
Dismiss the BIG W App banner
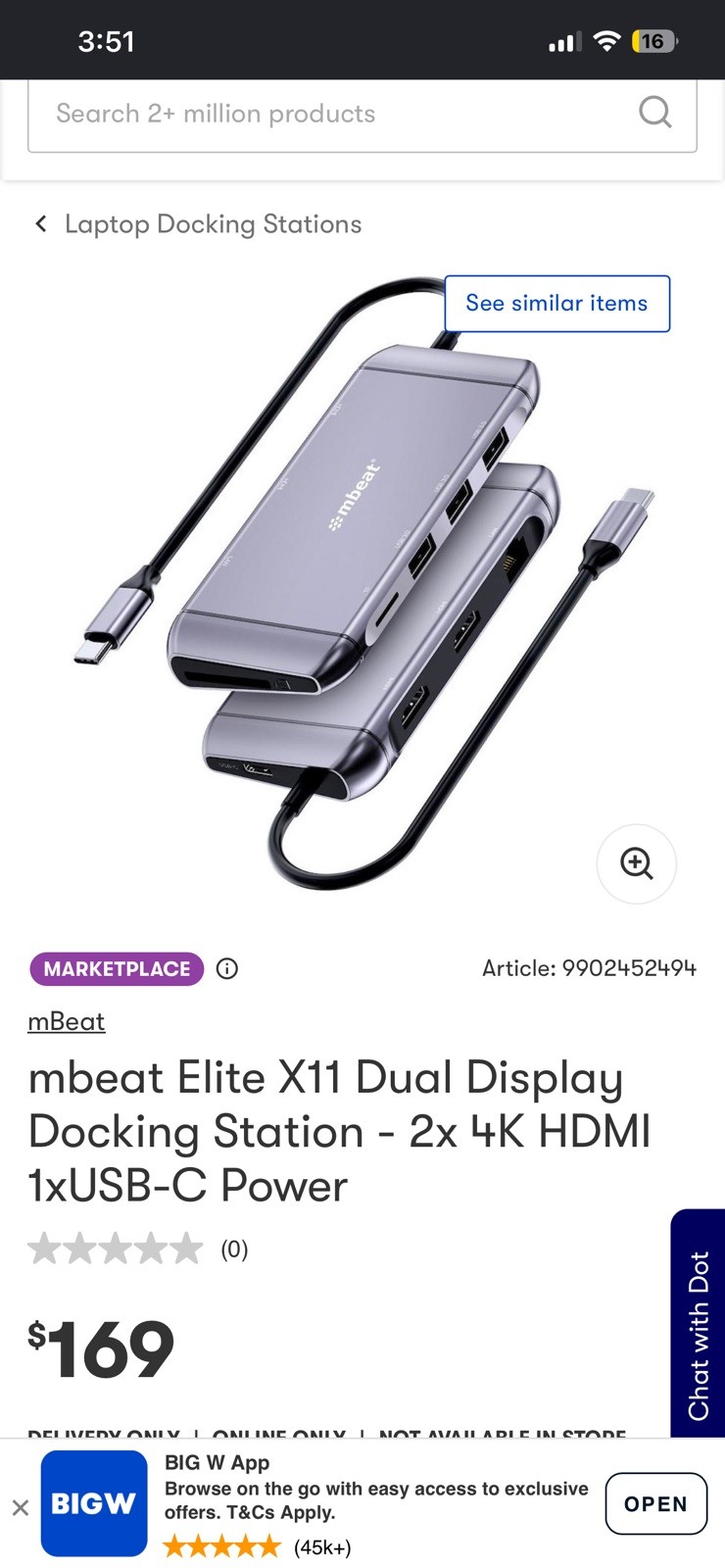click(x=20, y=1508)
